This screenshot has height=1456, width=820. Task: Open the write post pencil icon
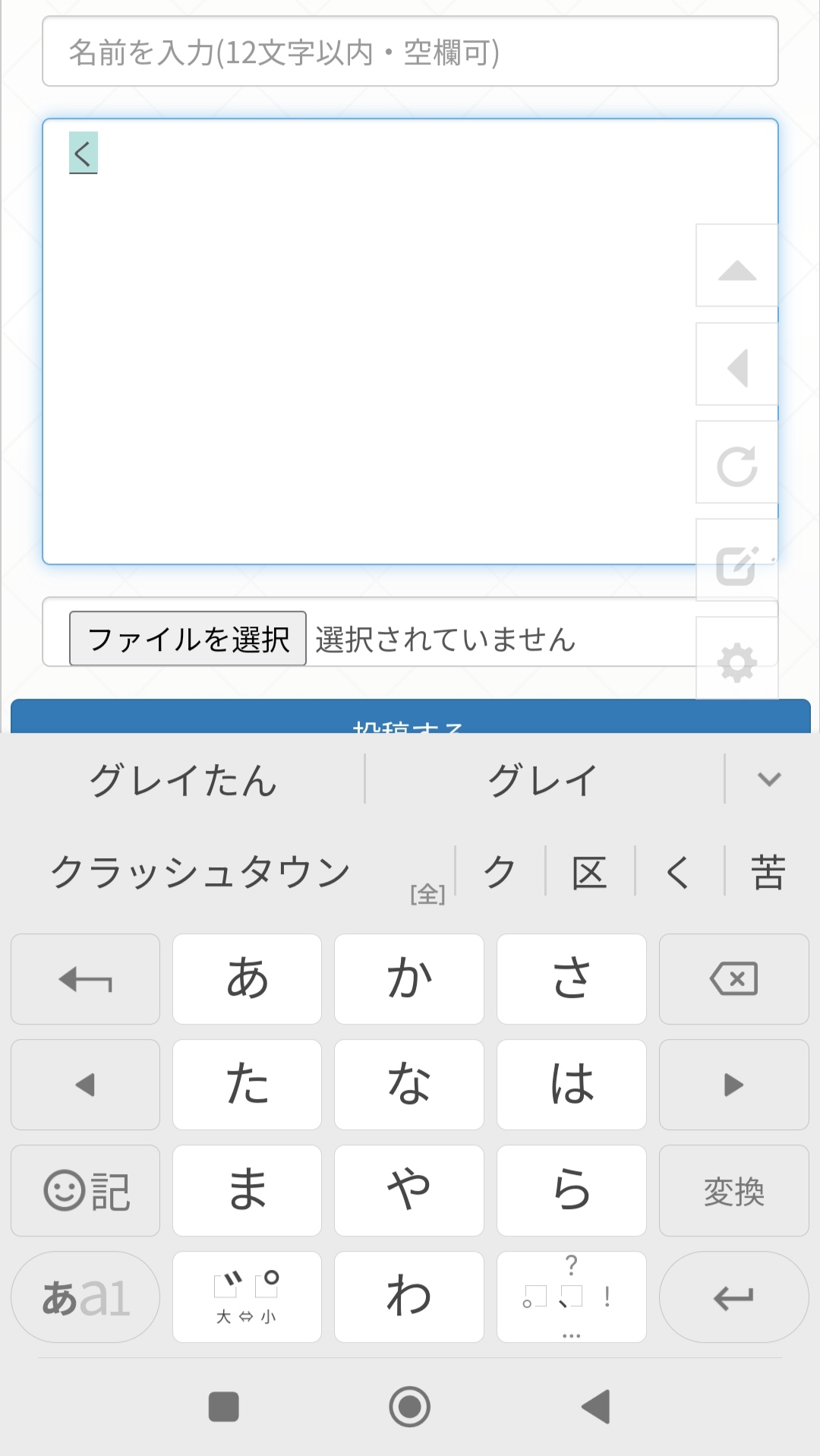click(x=736, y=561)
